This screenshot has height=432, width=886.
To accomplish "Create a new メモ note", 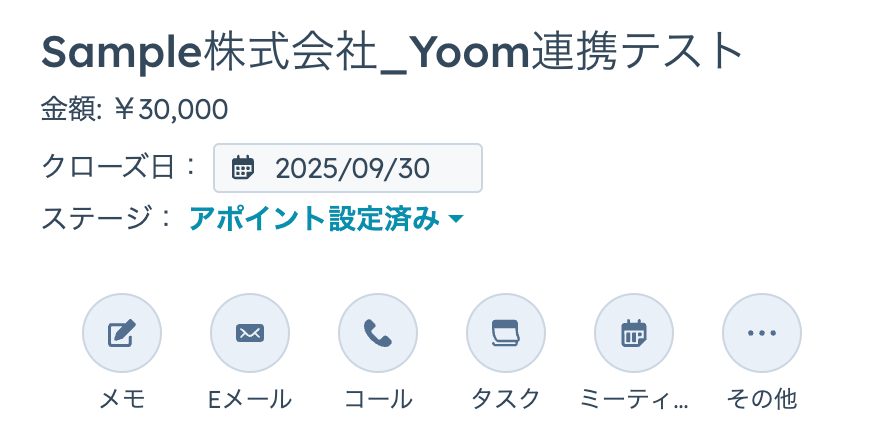I will coord(122,333).
